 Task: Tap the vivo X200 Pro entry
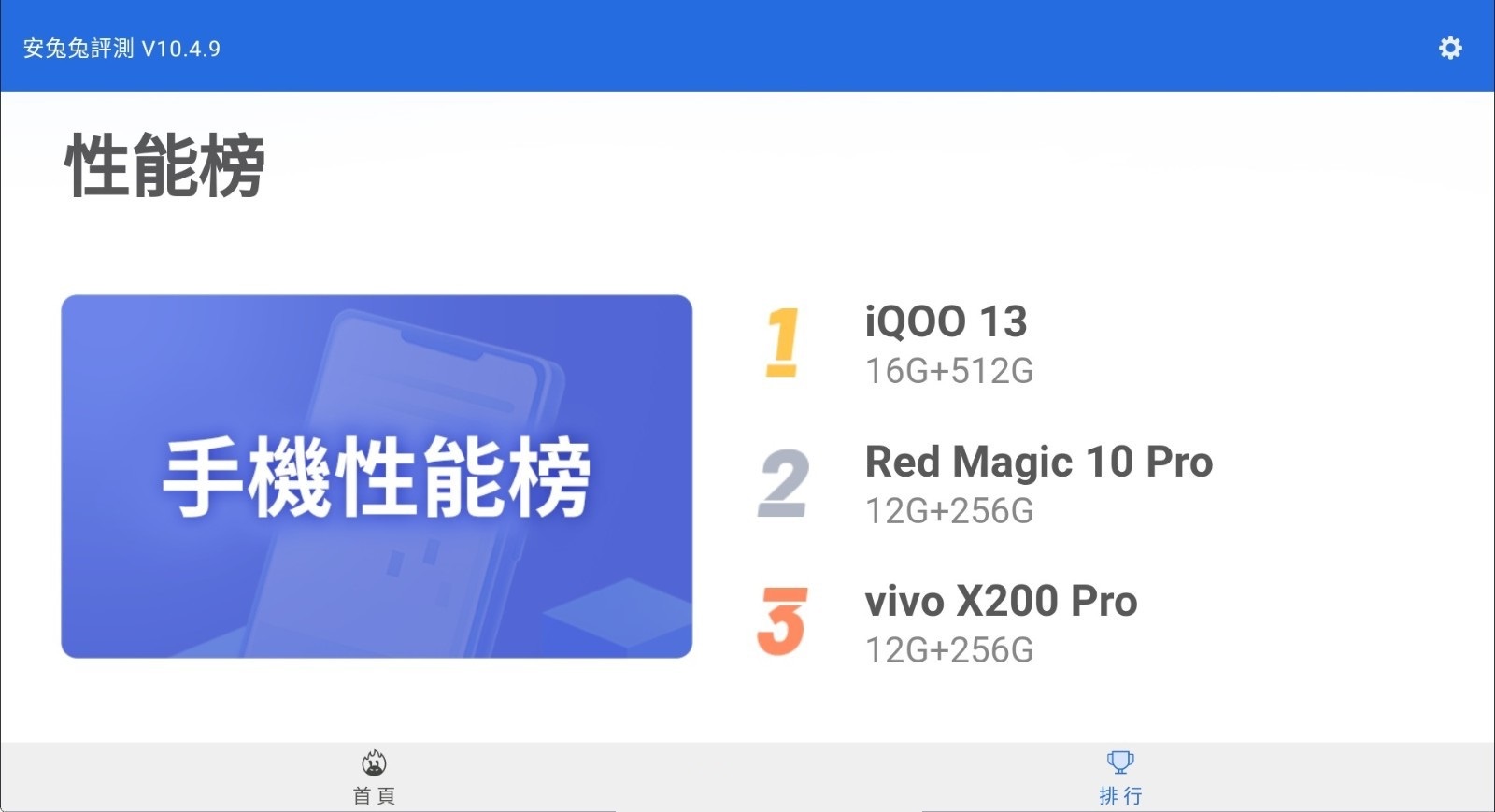(x=1000, y=622)
